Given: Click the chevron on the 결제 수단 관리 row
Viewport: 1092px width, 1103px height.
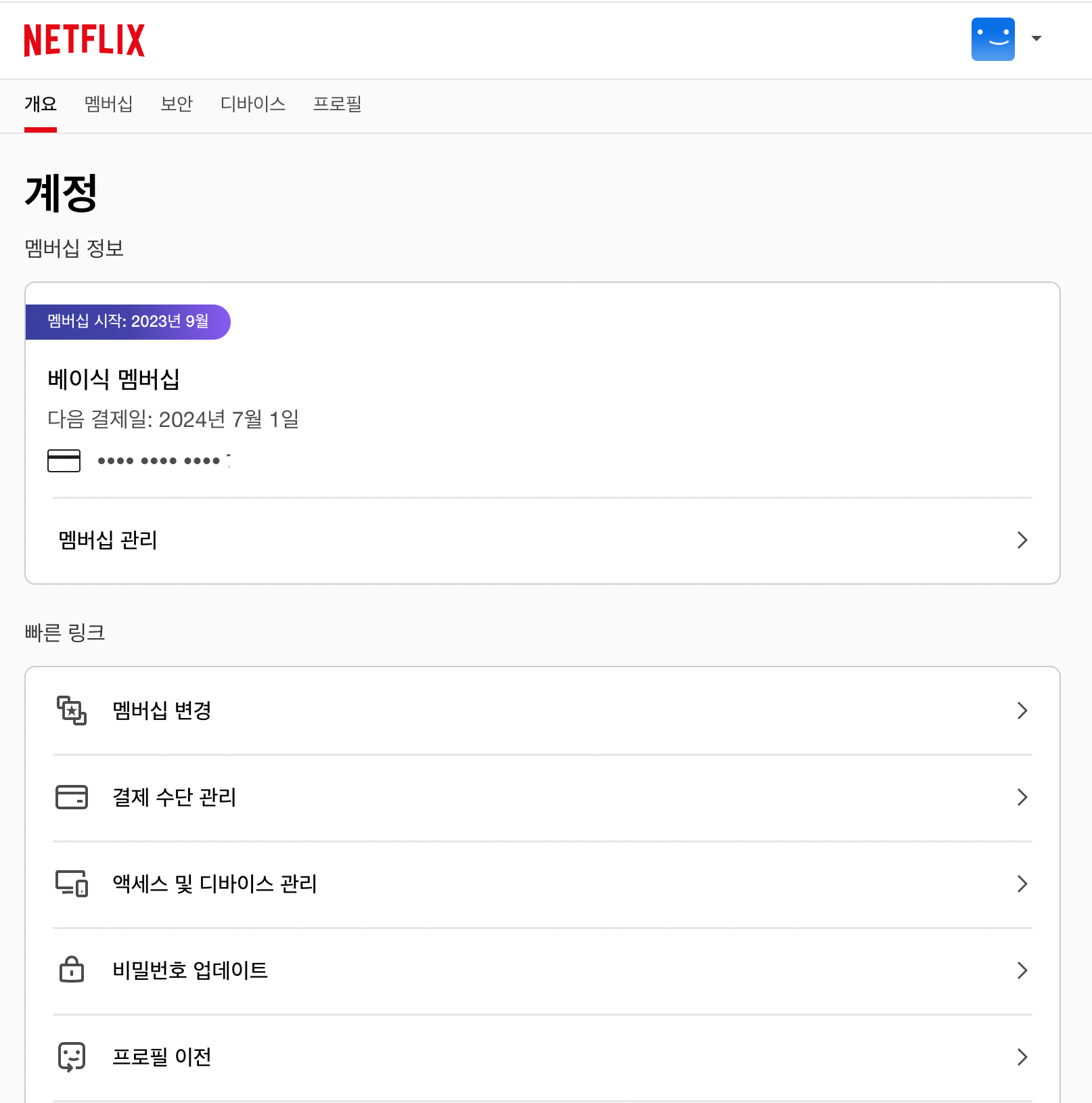Looking at the screenshot, I should coord(1022,797).
